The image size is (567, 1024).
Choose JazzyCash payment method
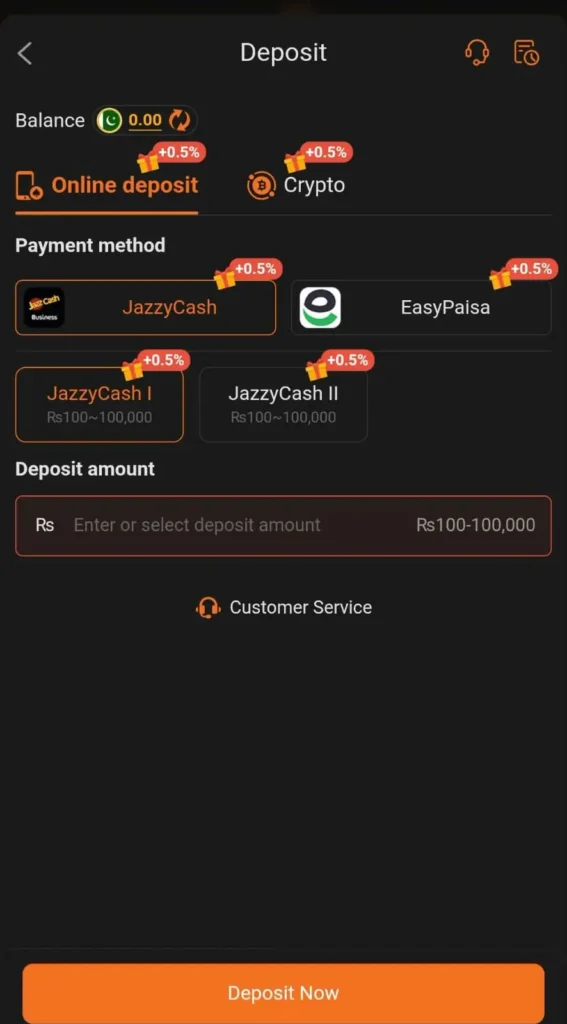146,308
